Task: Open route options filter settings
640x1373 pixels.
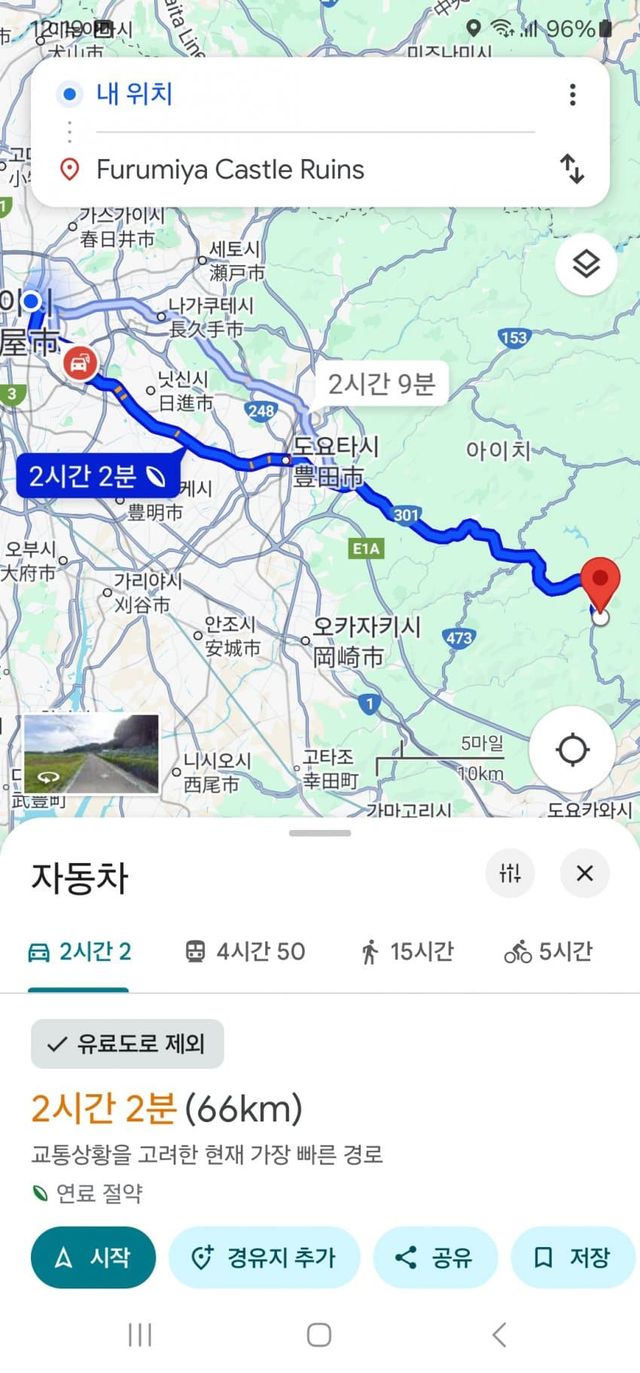Action: [510, 873]
